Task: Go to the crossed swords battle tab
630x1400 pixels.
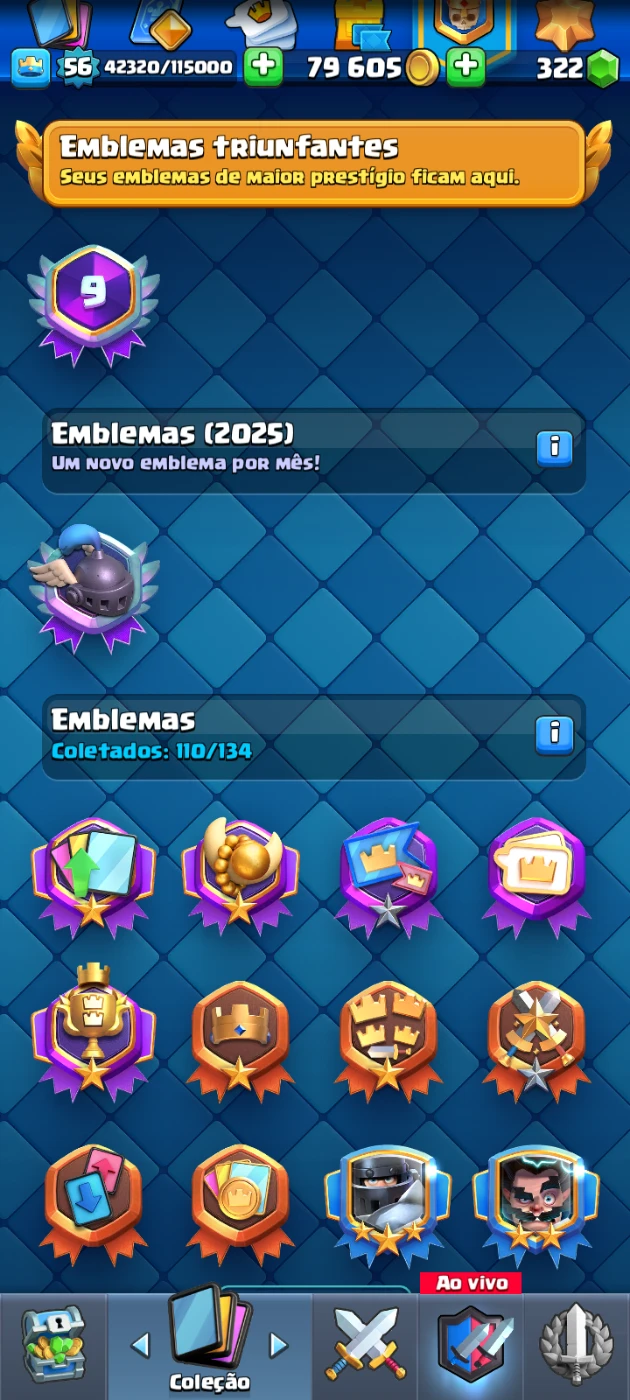Action: 366,1345
